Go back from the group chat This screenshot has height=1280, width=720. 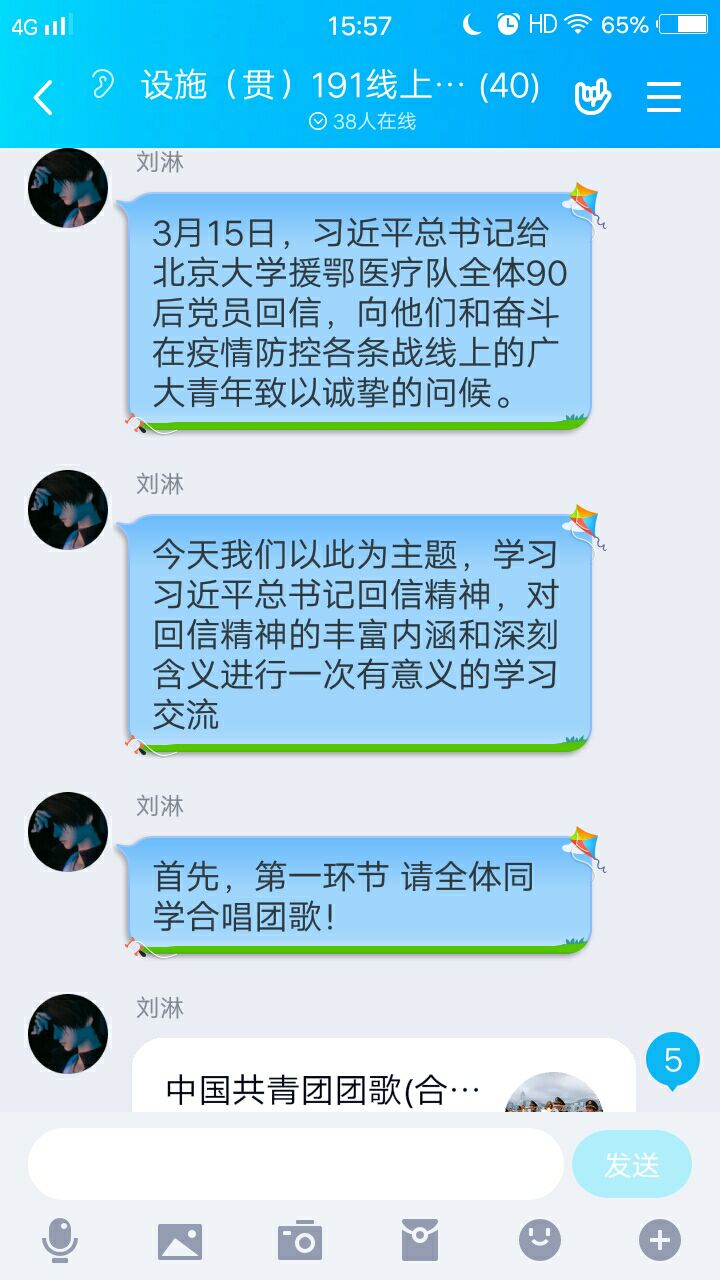pos(42,98)
